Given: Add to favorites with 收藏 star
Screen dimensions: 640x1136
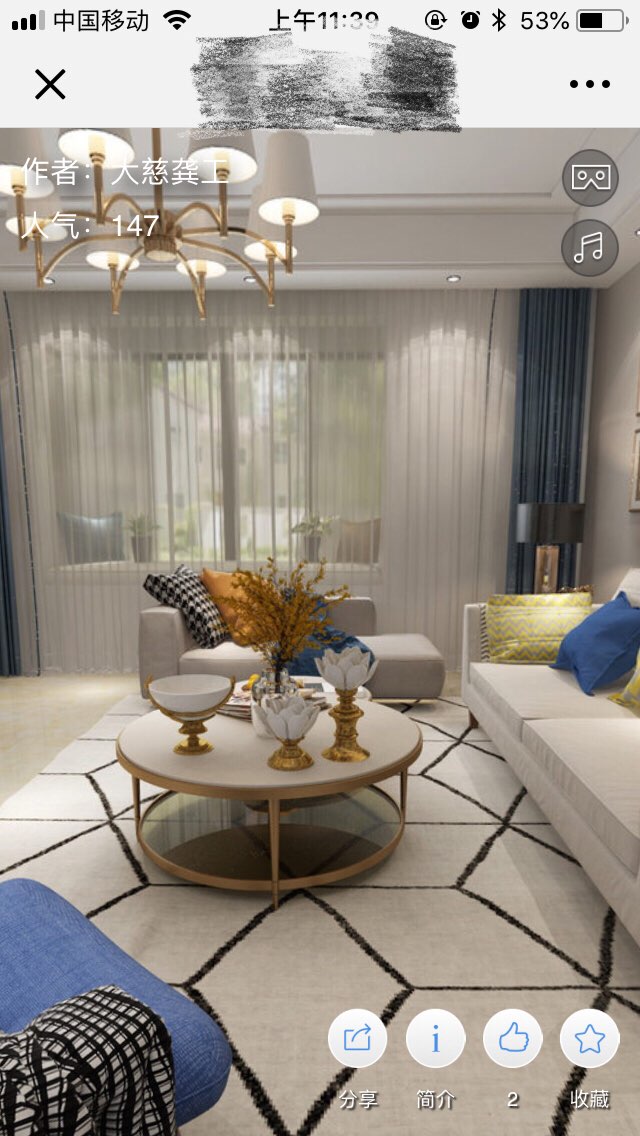Looking at the screenshot, I should [589, 1039].
